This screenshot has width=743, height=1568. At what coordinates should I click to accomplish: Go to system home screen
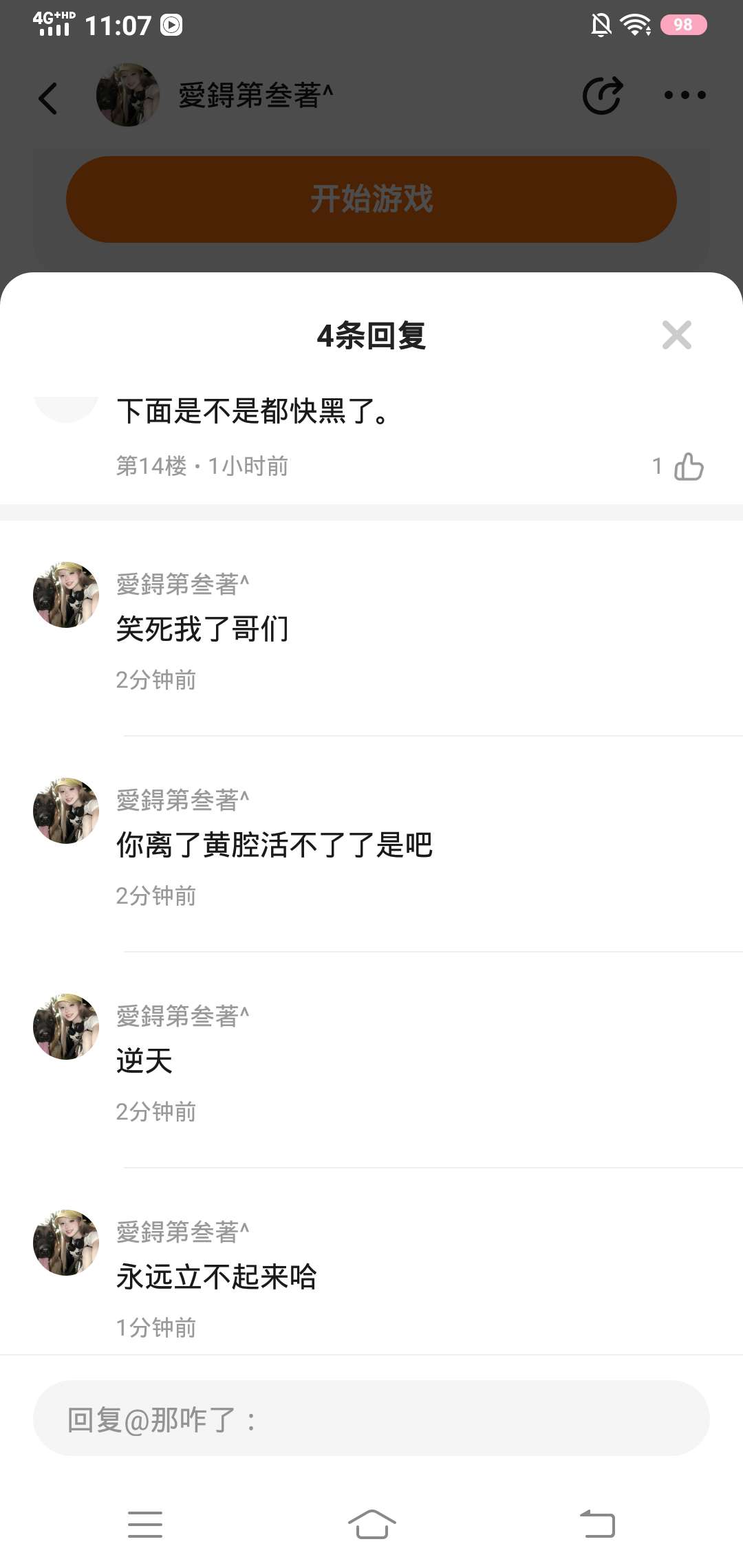pos(371,1524)
